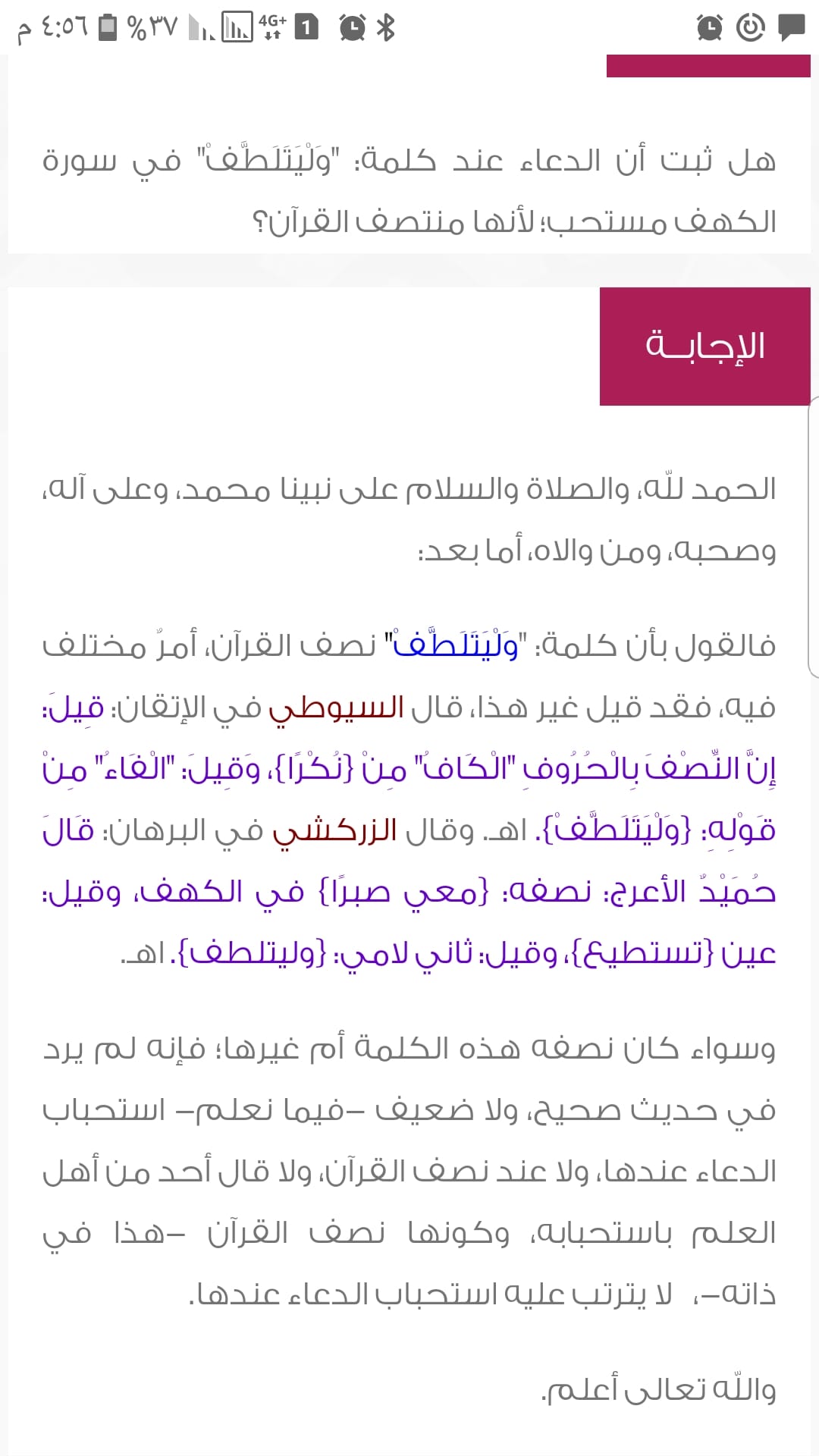Open the الزركشي name link
819x1456 pixels.
click(335, 831)
